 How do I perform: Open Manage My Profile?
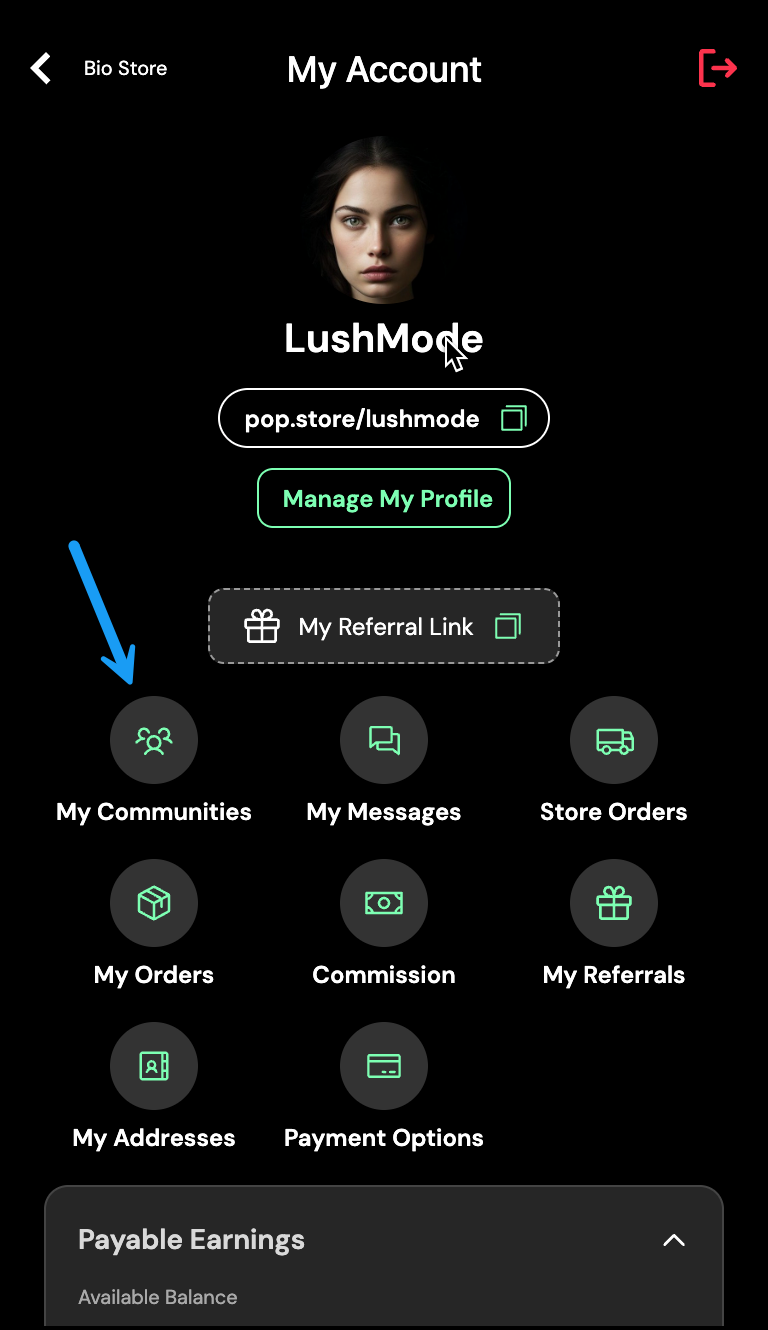(x=384, y=498)
